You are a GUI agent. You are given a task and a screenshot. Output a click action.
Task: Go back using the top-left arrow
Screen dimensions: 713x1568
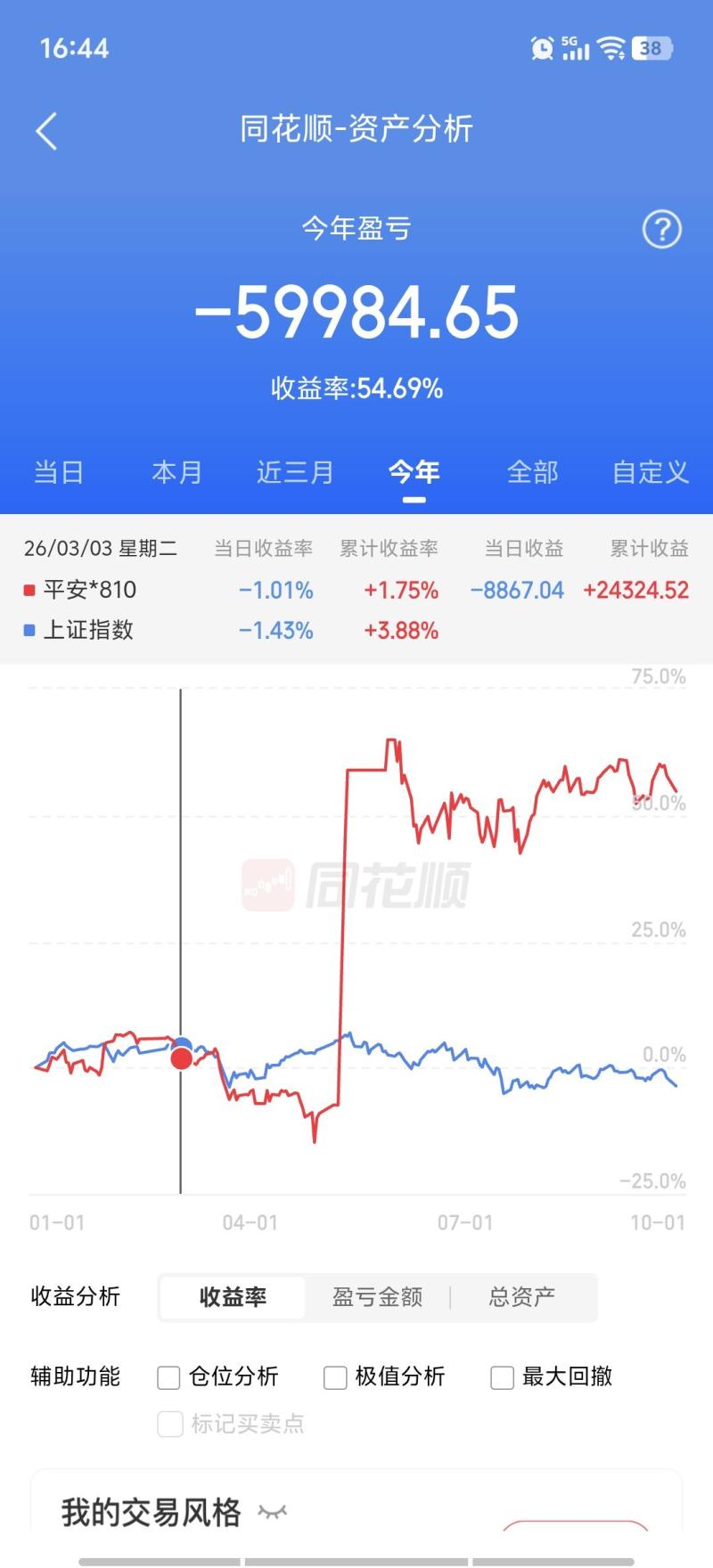coord(46,131)
